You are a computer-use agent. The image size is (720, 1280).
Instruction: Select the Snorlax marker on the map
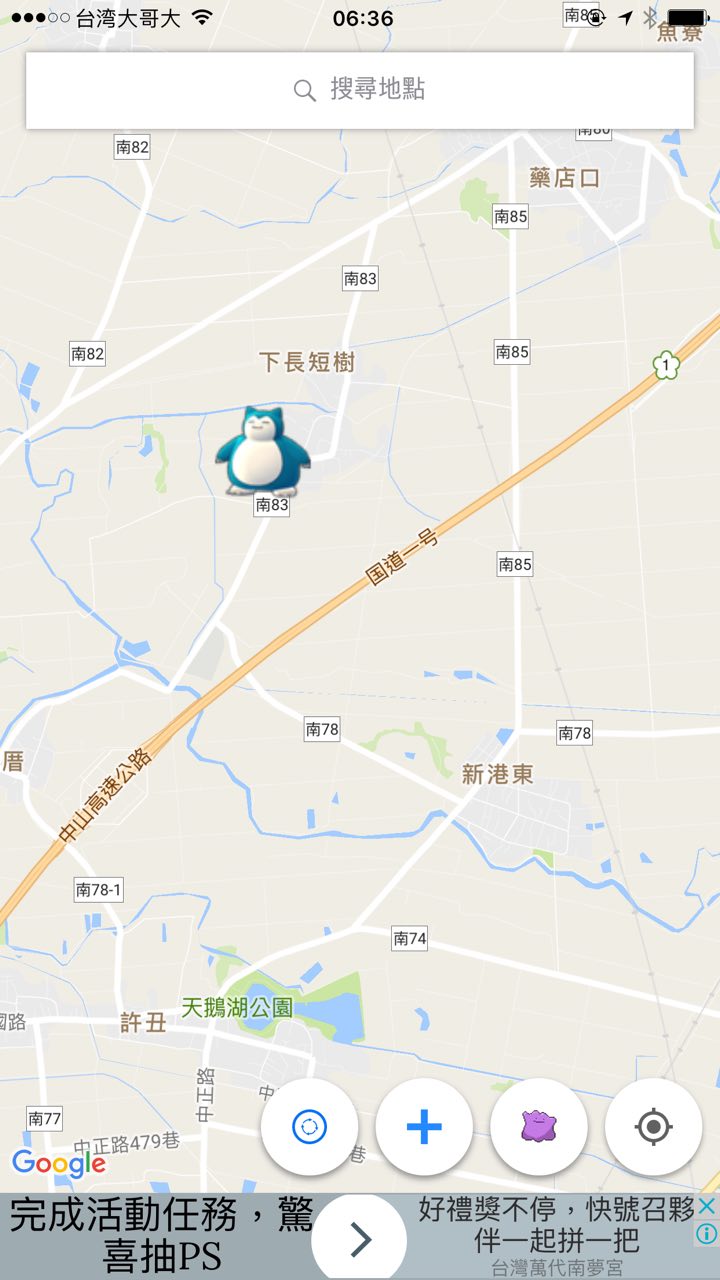point(263,451)
